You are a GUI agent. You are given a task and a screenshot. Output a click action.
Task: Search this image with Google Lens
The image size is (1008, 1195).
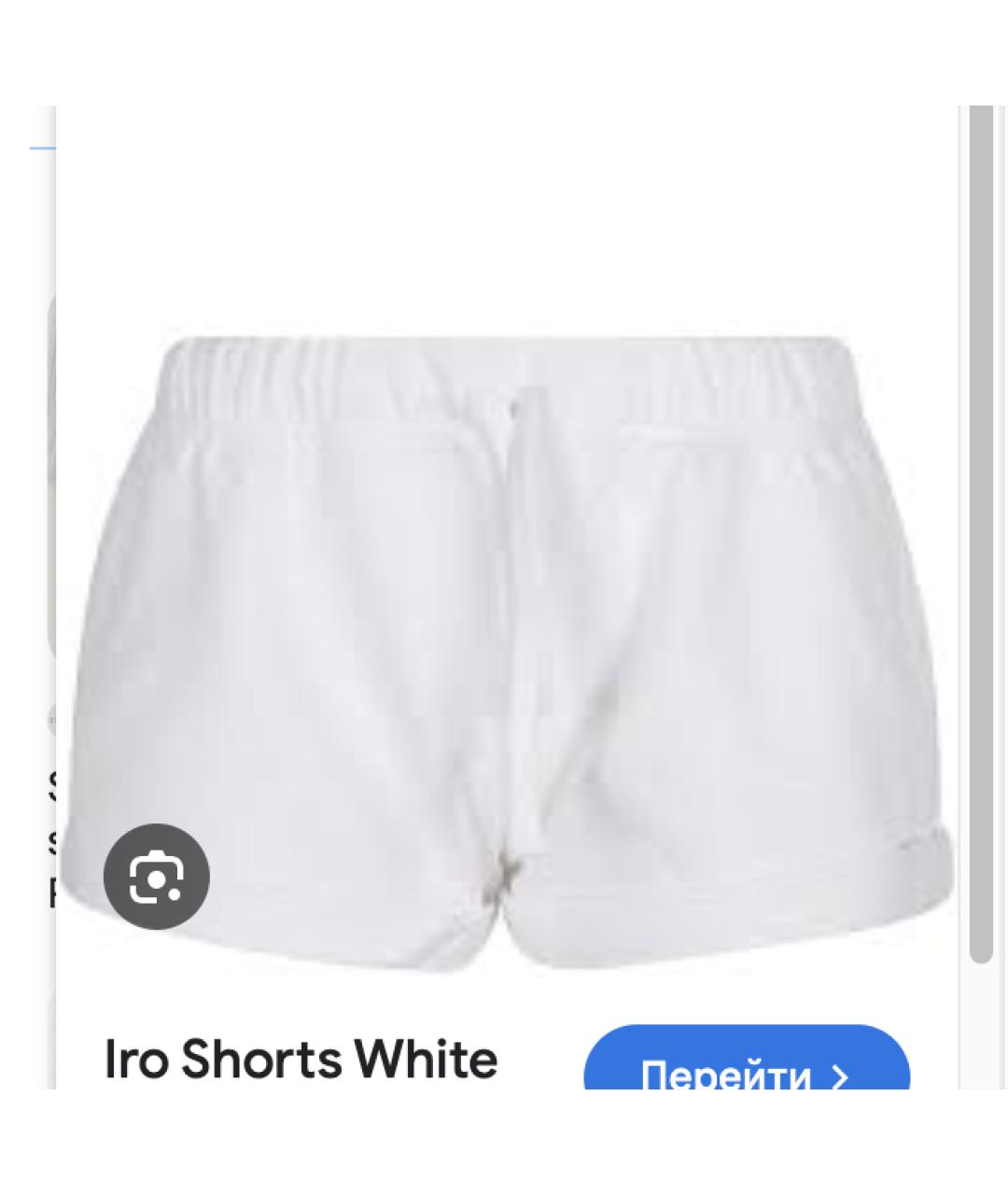tap(156, 877)
